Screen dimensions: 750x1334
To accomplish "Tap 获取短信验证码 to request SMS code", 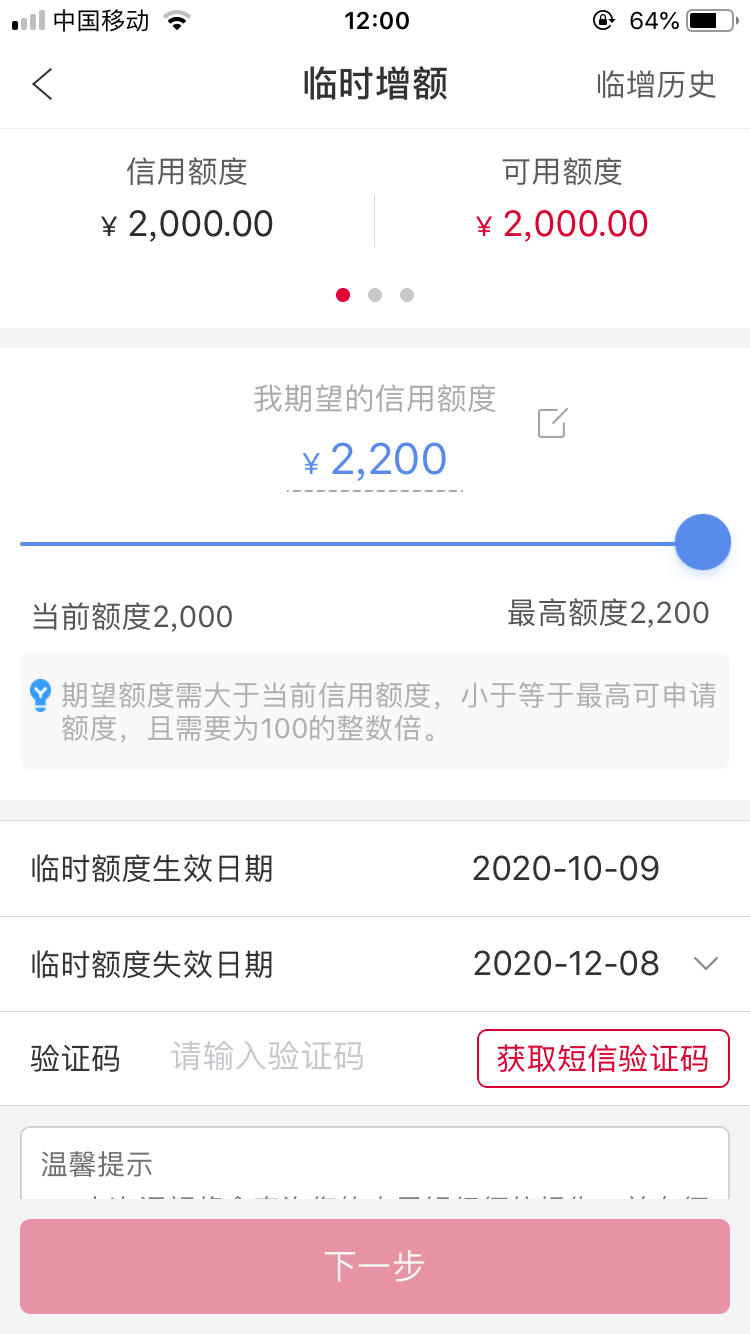I will click(603, 1058).
